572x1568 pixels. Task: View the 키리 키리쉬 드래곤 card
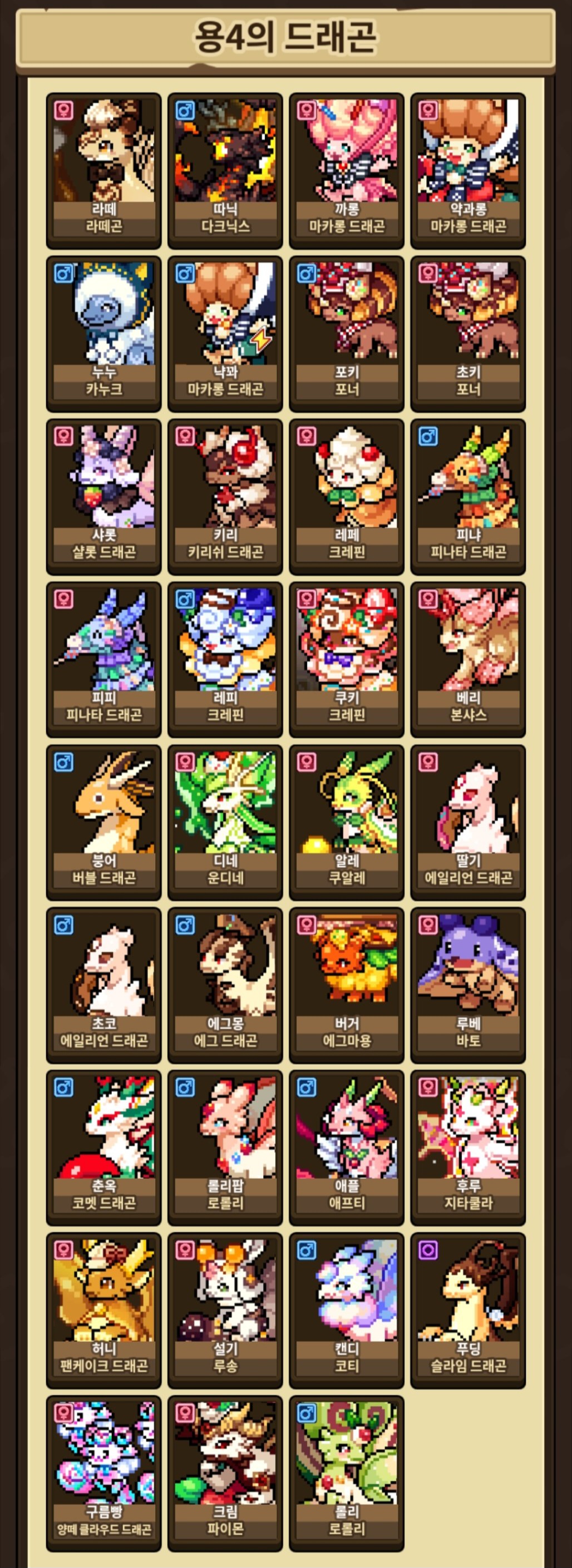pyautogui.click(x=225, y=496)
